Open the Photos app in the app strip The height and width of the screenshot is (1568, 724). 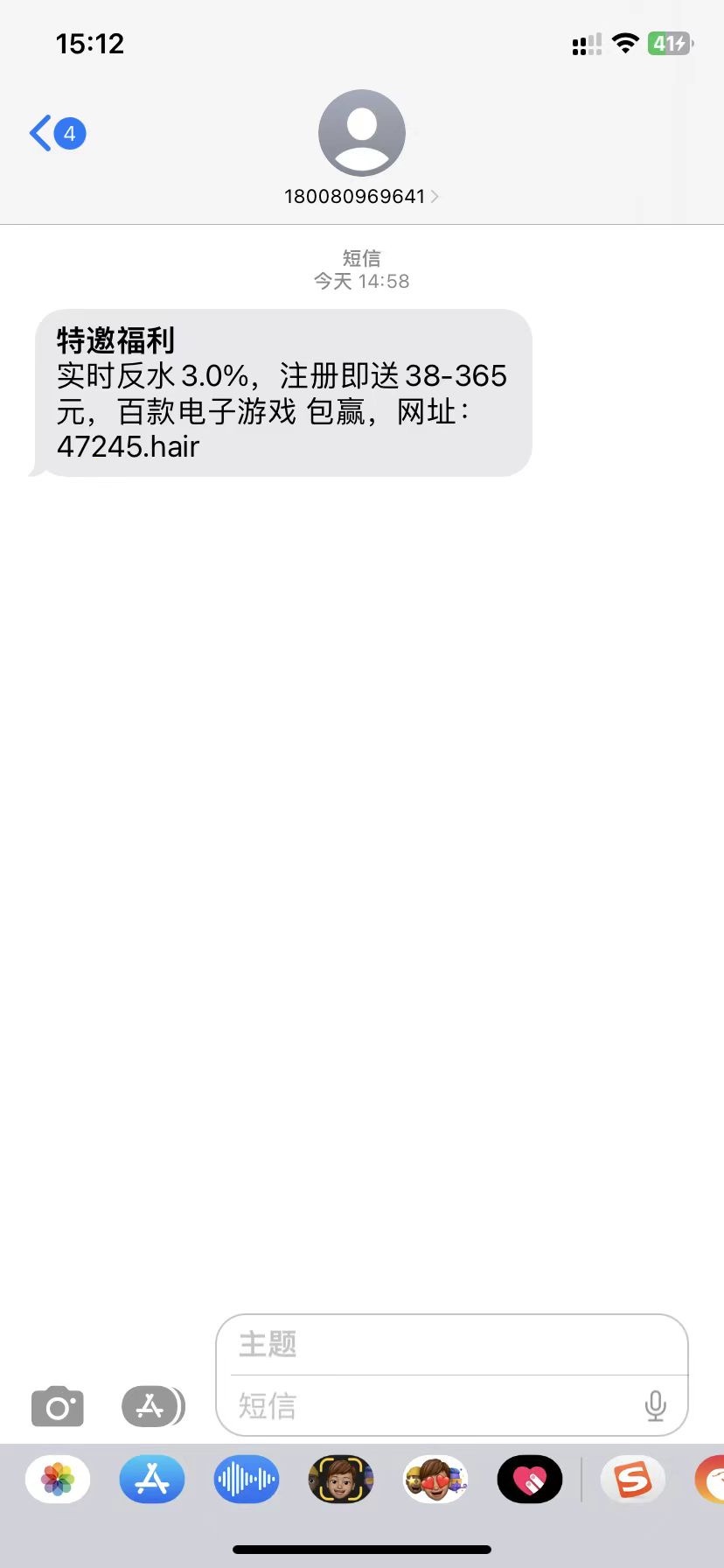point(58,1480)
